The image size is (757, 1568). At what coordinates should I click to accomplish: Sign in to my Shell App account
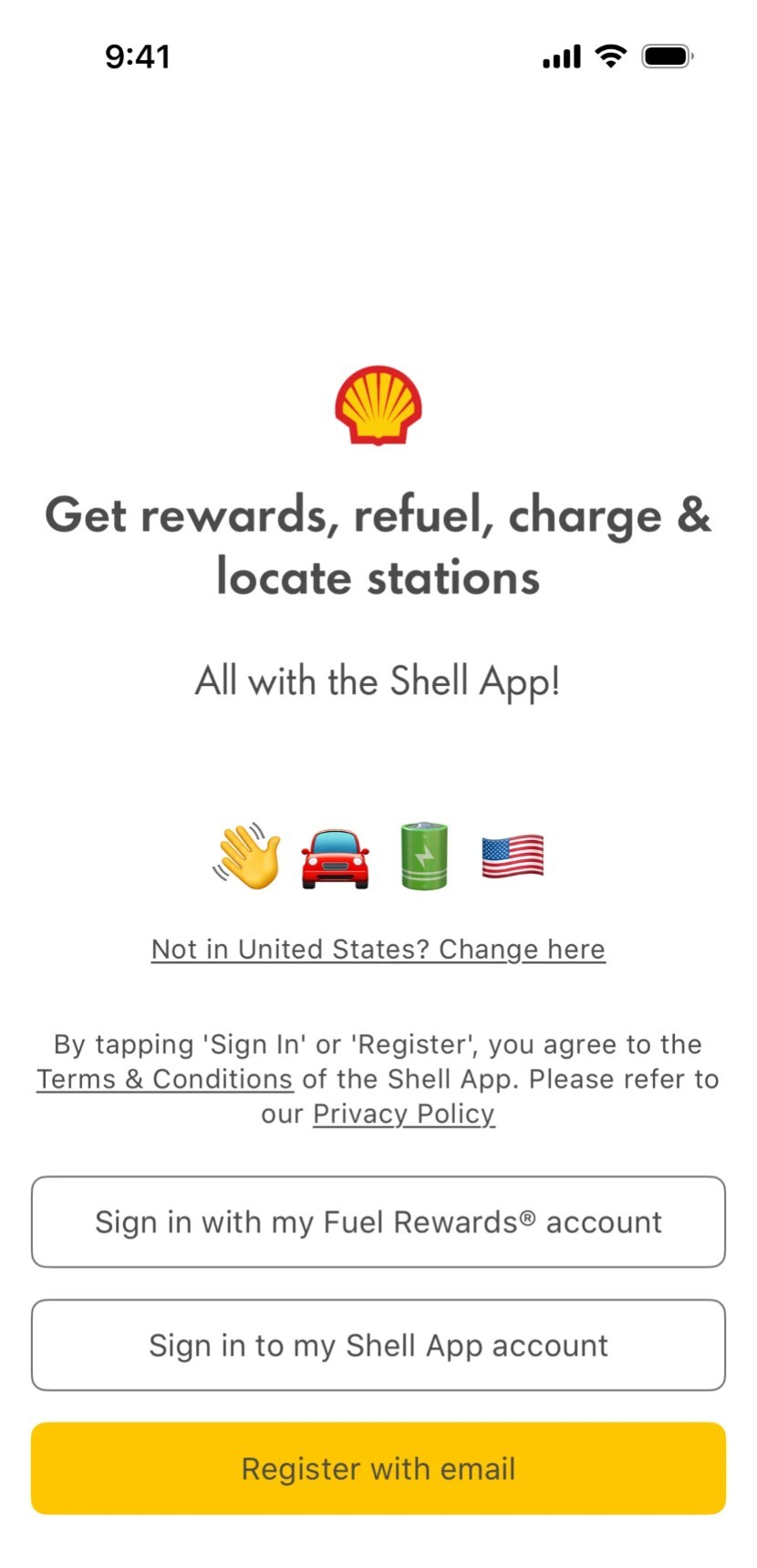pyautogui.click(x=378, y=1345)
